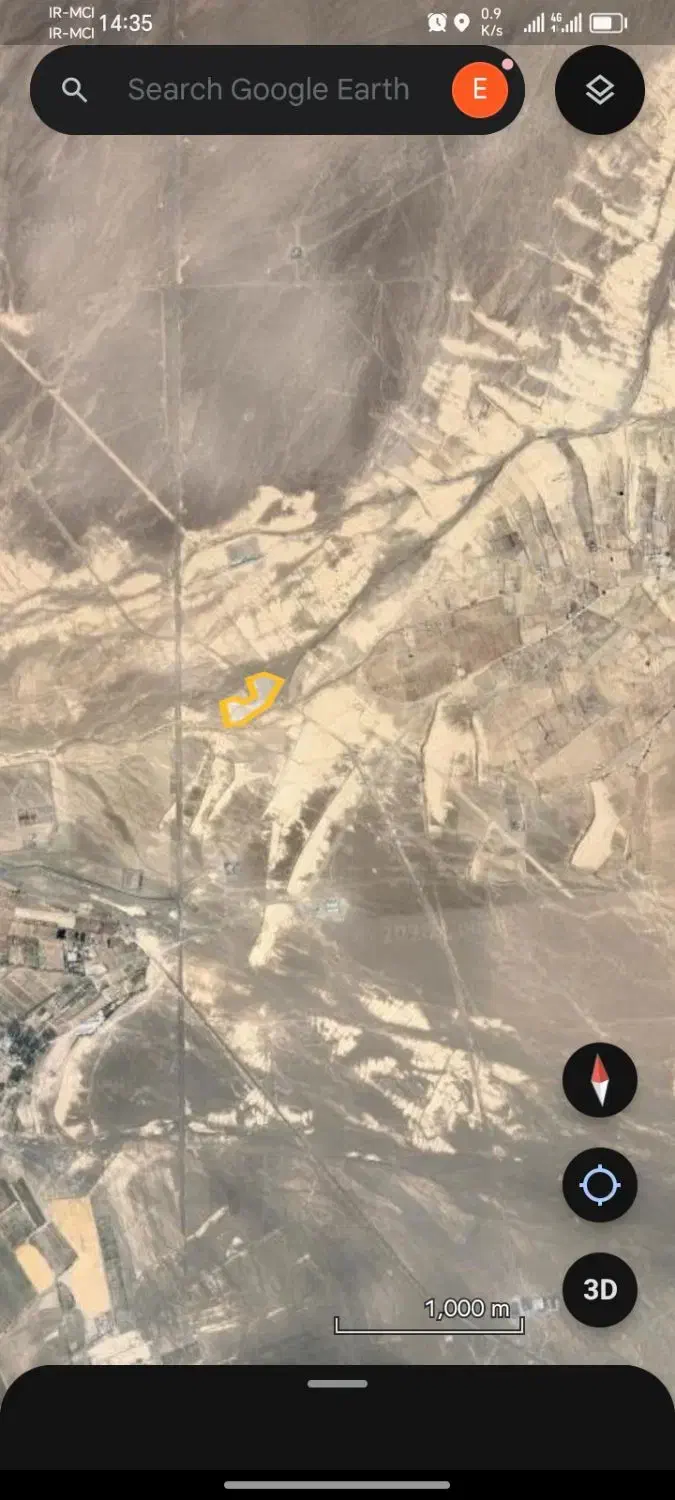Select the orange outlined polygon

pyautogui.click(x=250, y=699)
